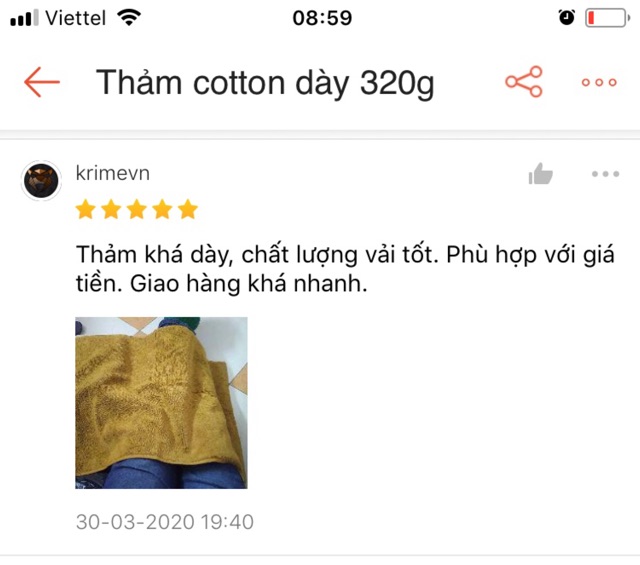Go back with the orange arrow
This screenshot has width=640, height=565.
(x=41, y=82)
